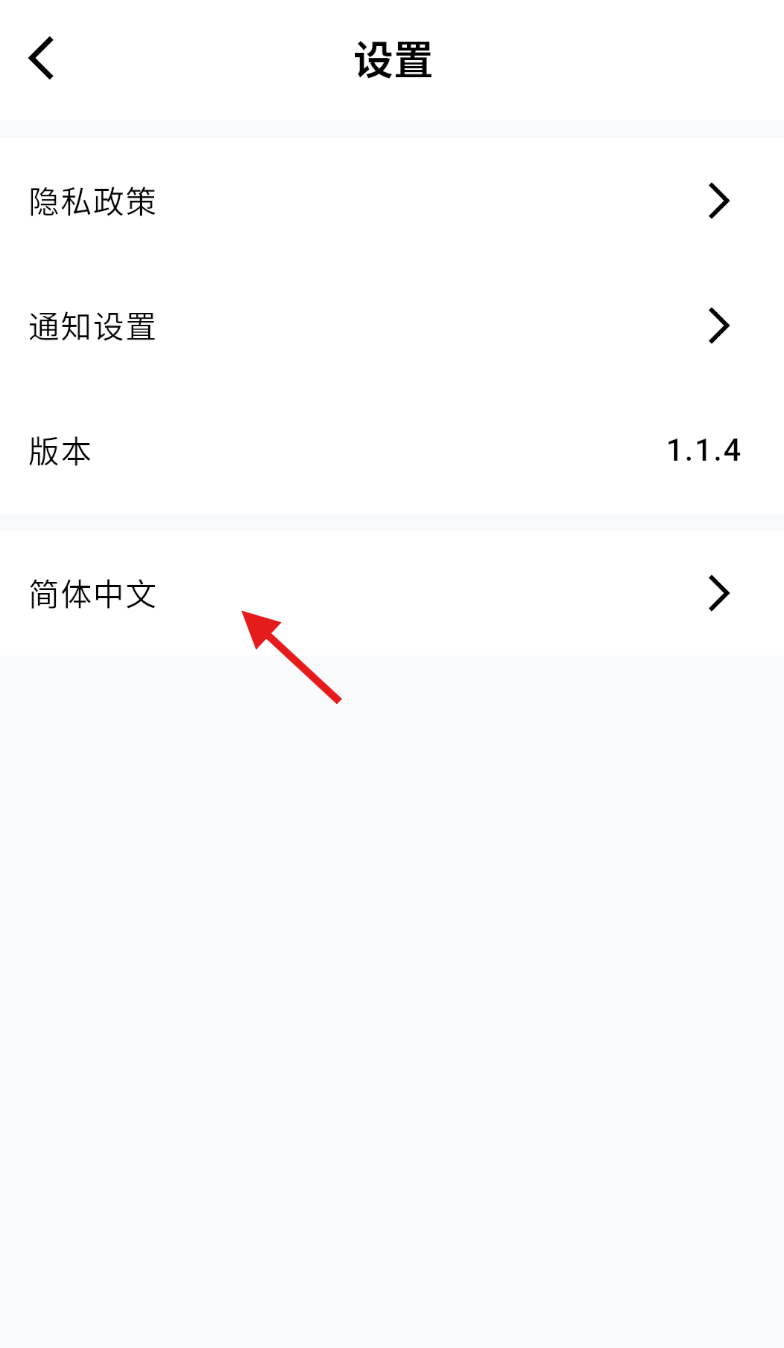Open 通知设置
Screen dimensions: 784x1348
tap(390, 326)
